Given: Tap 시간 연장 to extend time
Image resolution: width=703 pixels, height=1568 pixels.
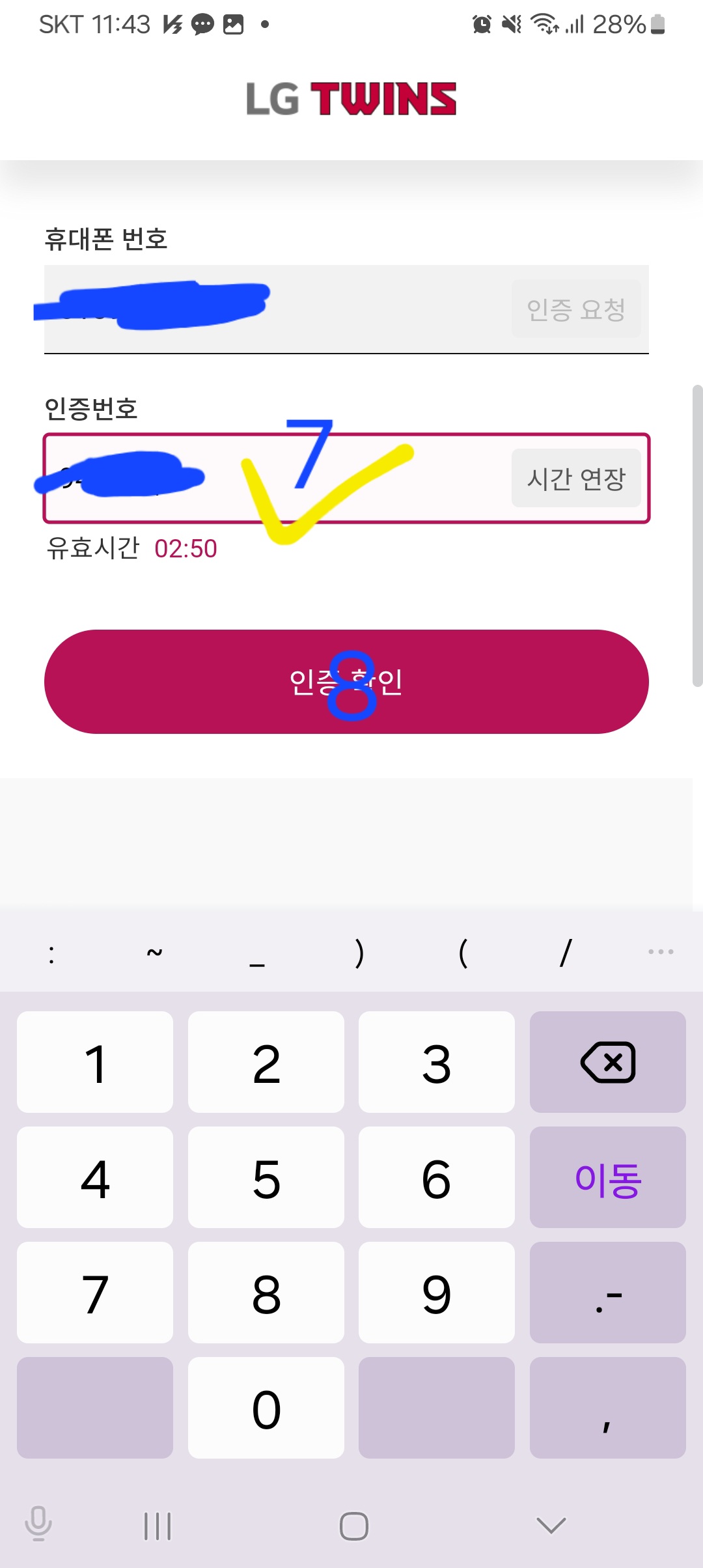Looking at the screenshot, I should (x=575, y=478).
